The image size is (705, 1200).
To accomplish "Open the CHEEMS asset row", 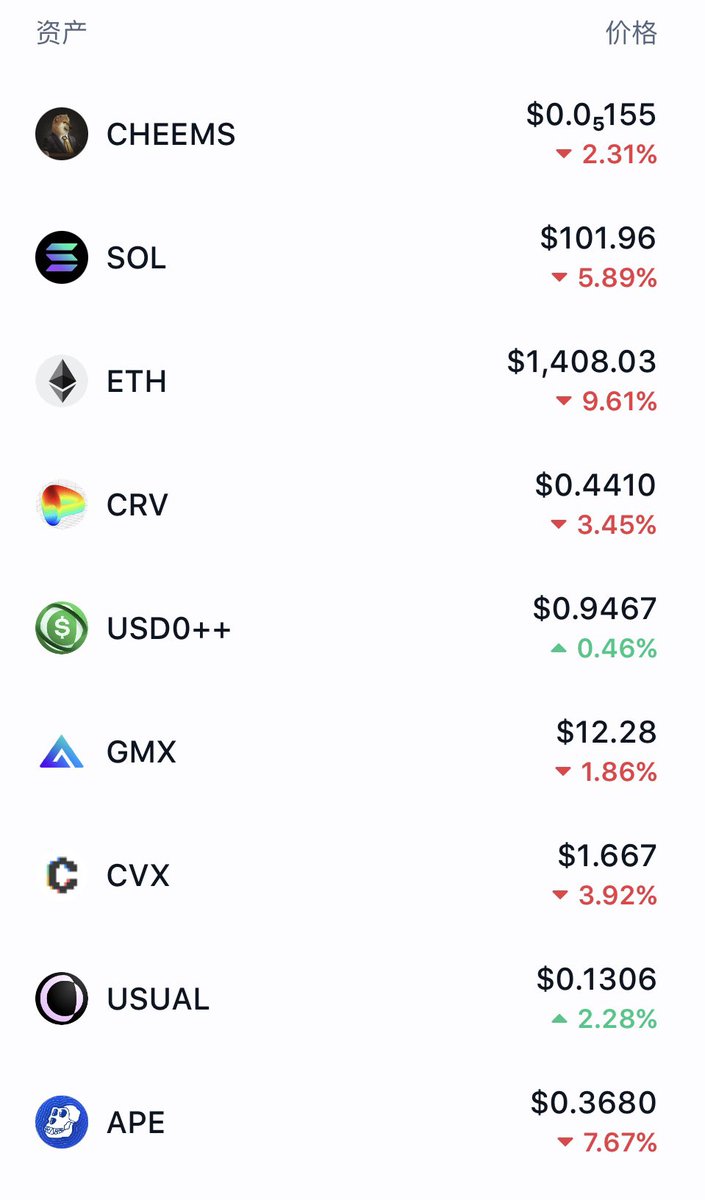I will tap(171, 135).
